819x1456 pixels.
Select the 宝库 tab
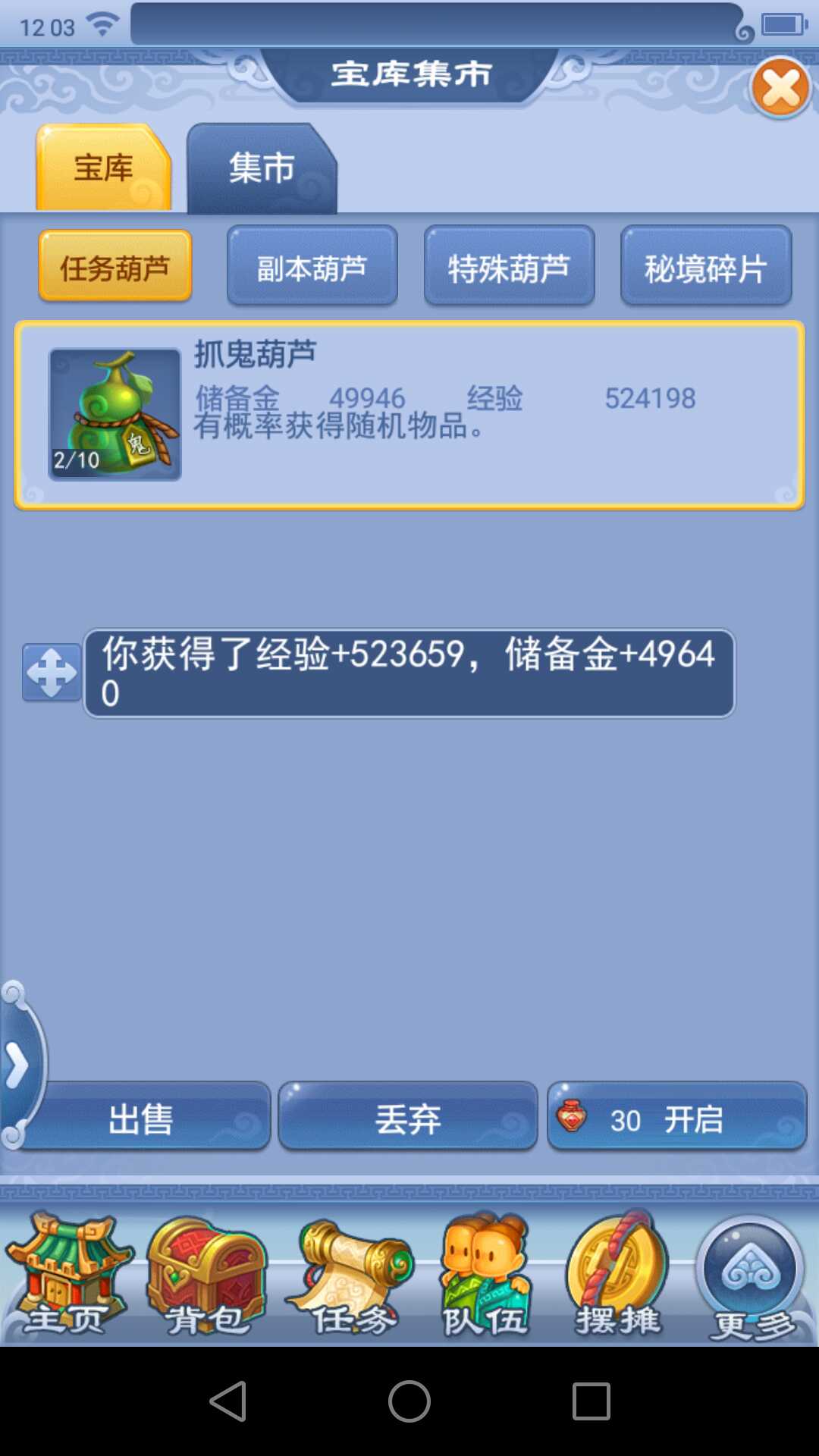point(103,168)
